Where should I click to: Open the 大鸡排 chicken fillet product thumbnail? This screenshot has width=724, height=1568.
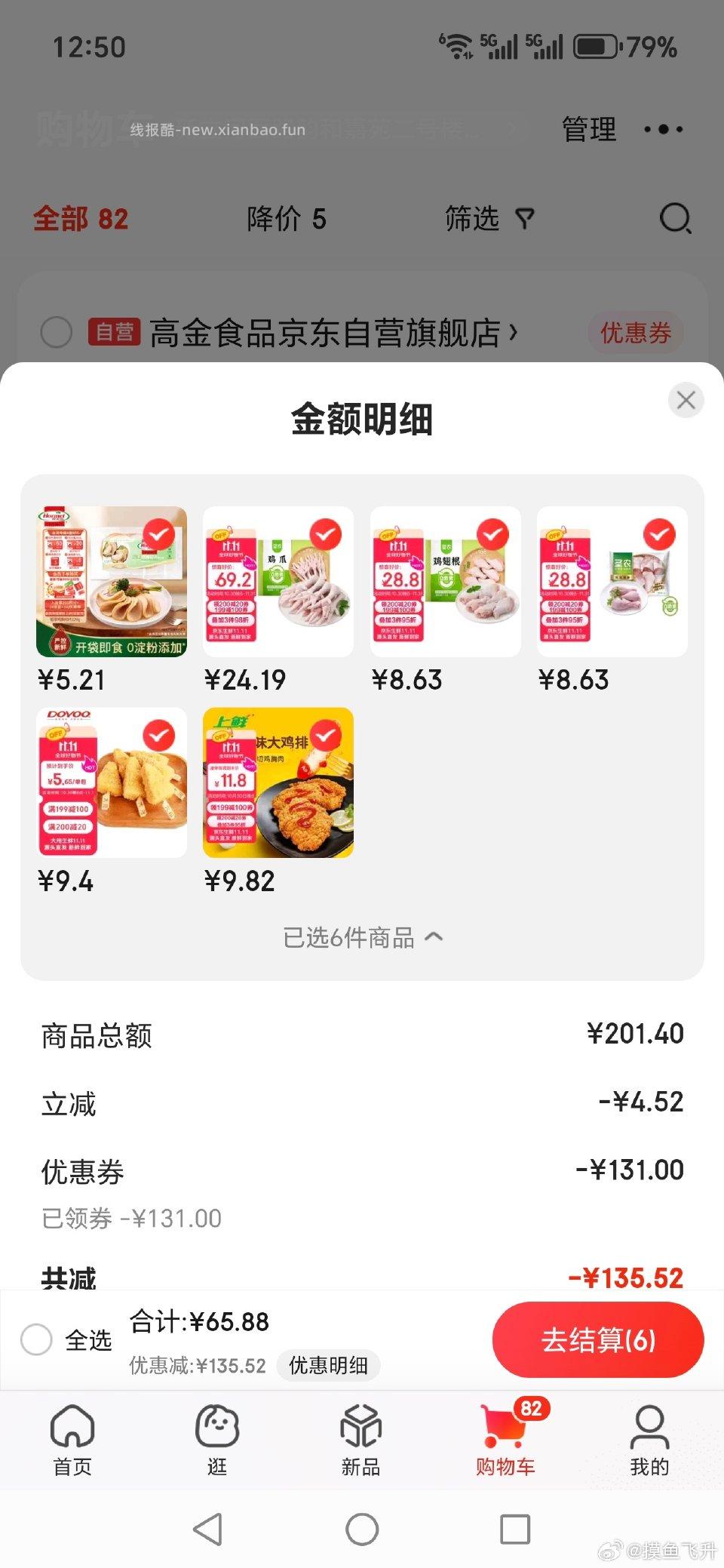278,783
